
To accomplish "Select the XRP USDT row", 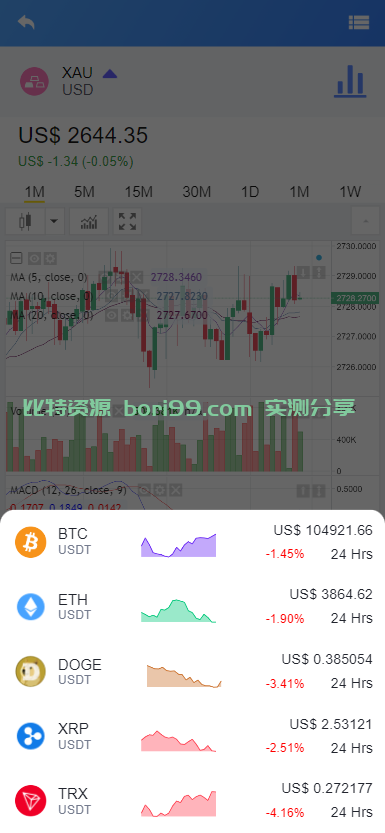I will [192, 737].
